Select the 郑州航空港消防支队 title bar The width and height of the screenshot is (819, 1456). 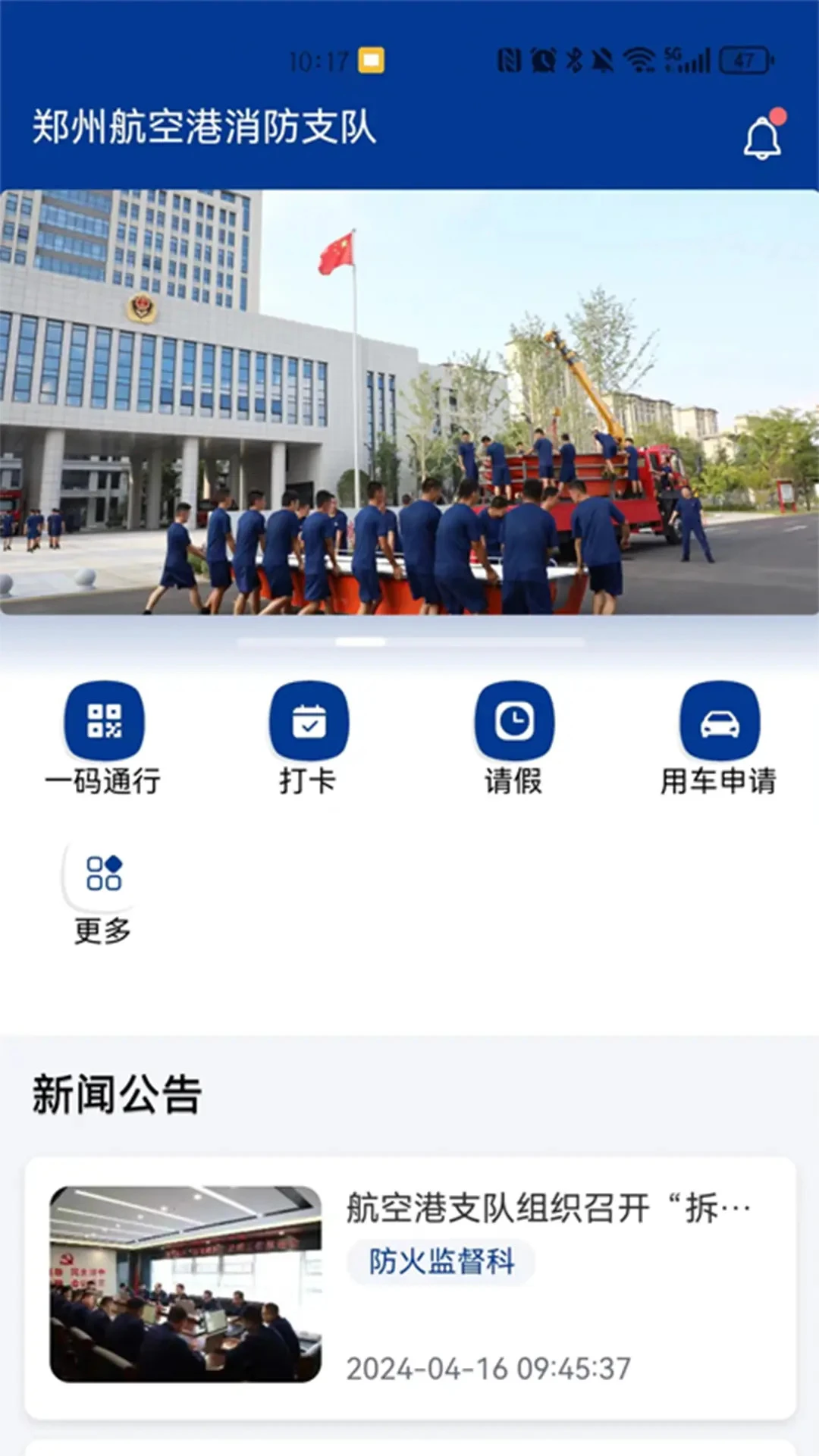click(205, 129)
